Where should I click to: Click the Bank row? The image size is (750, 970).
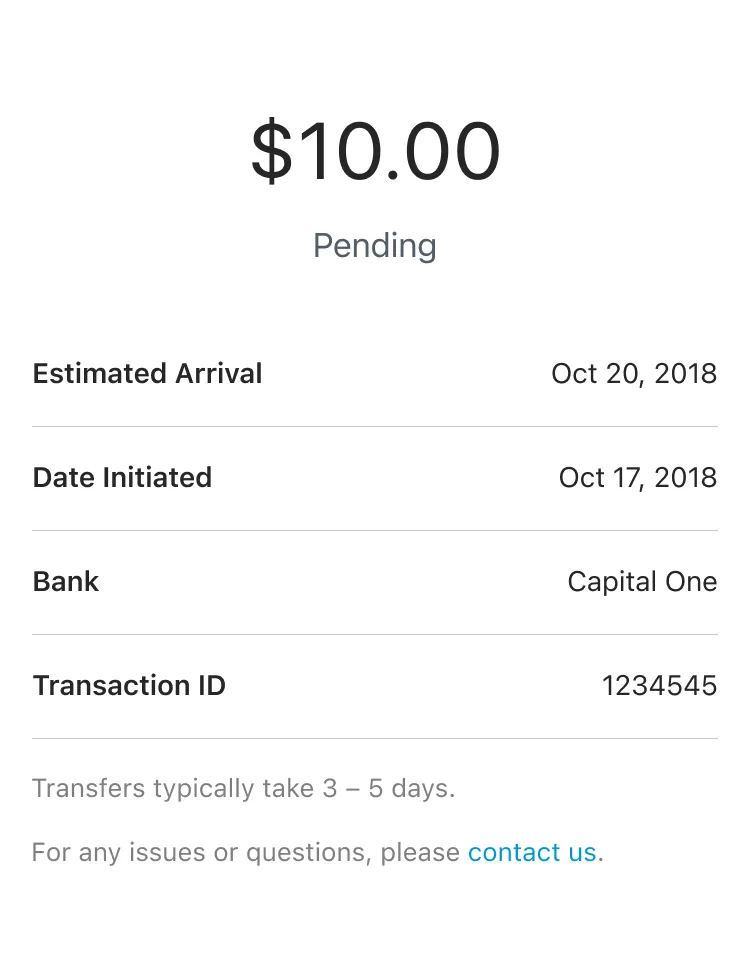pyautogui.click(x=65, y=581)
